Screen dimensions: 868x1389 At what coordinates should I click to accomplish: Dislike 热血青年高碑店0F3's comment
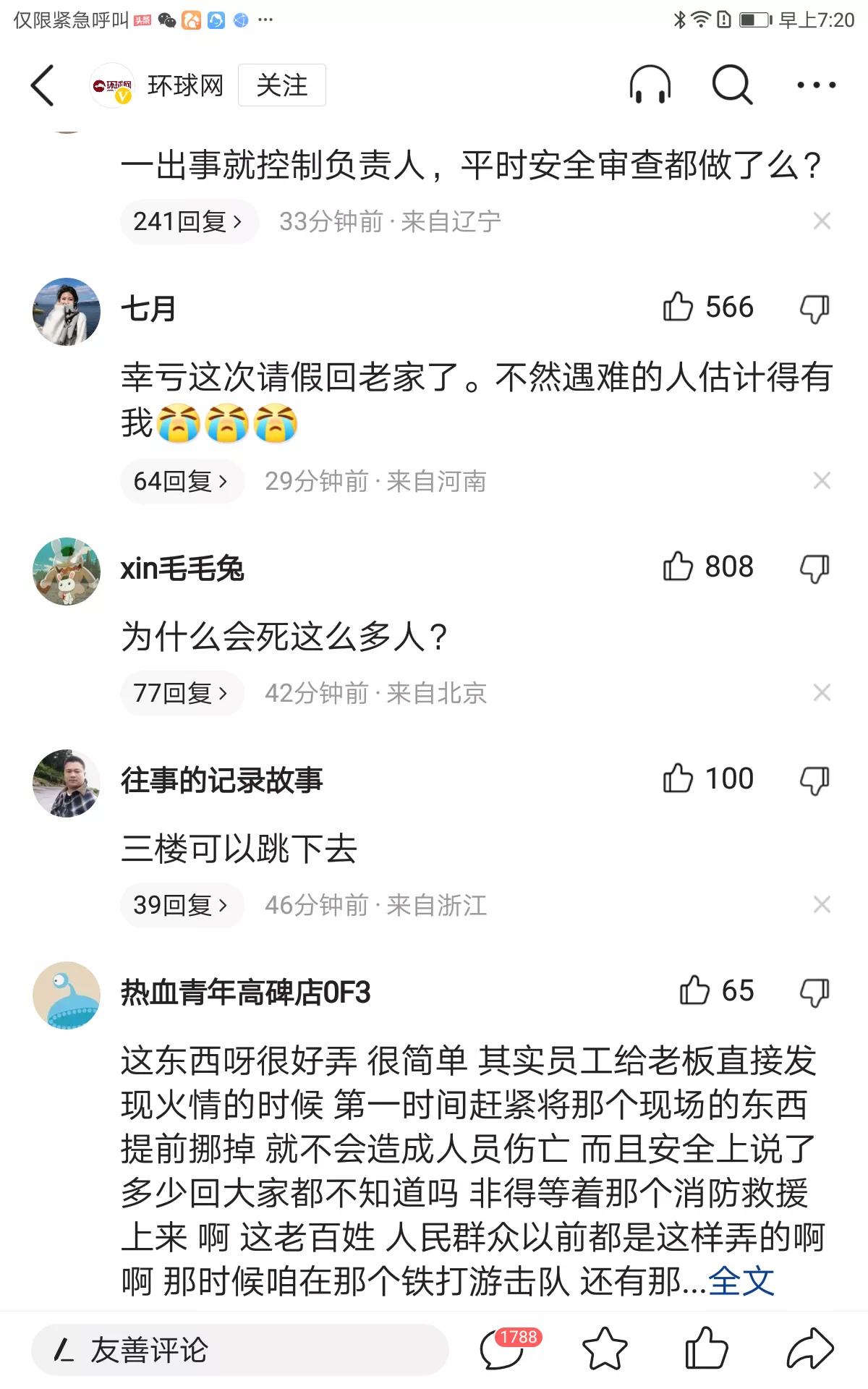pos(814,992)
